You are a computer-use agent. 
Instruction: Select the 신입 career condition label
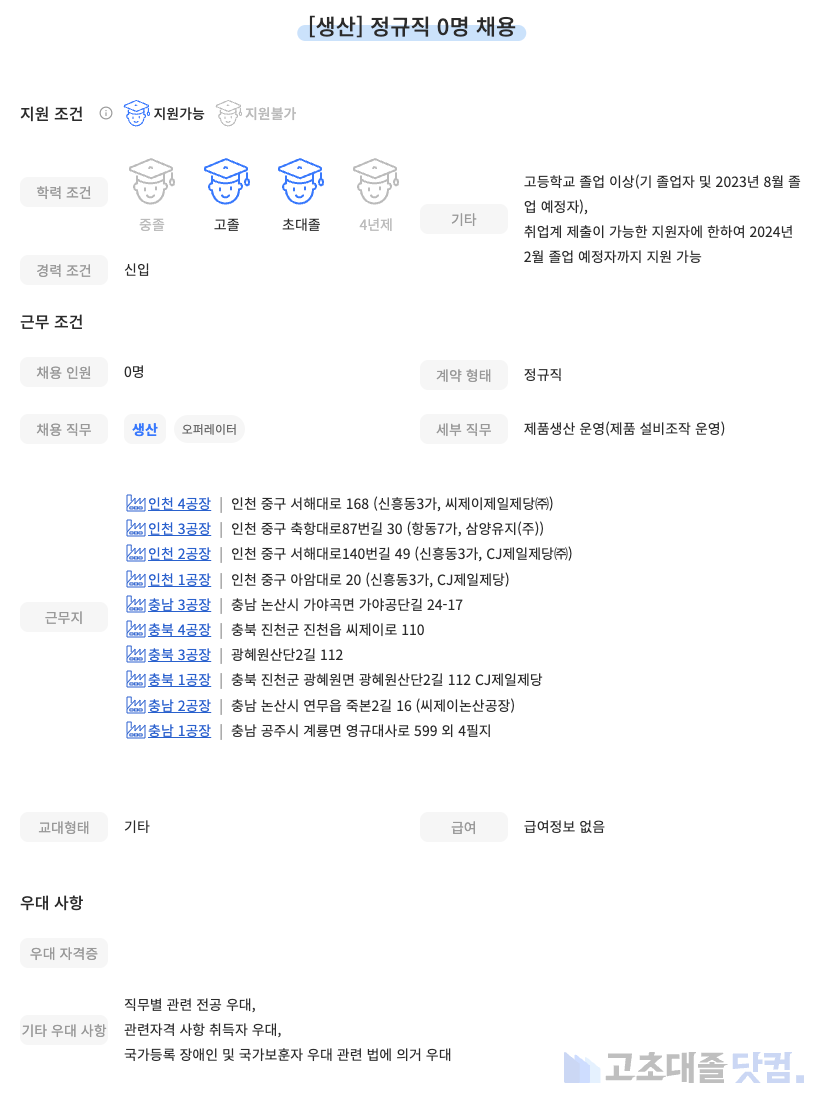[139, 269]
